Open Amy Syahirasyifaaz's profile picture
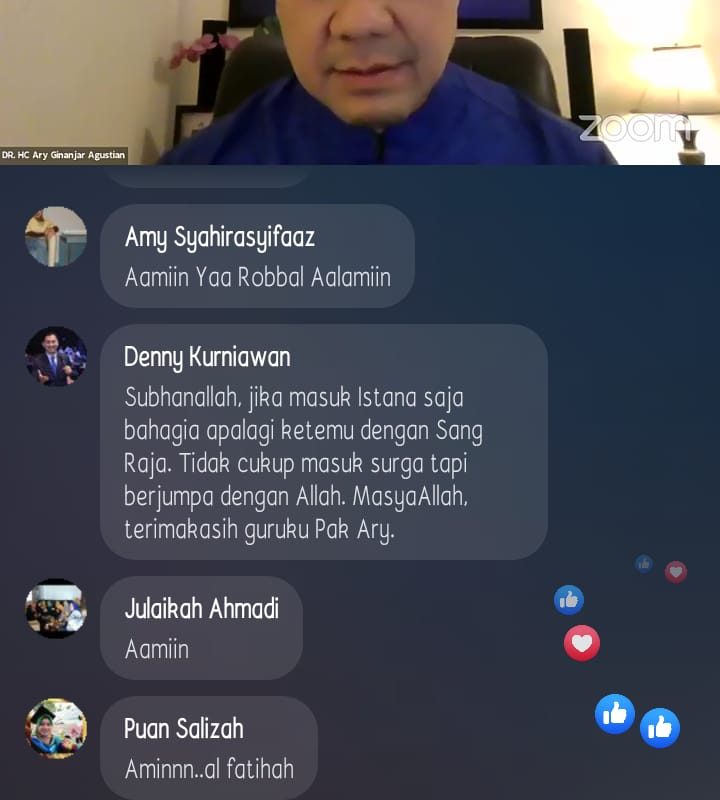 point(56,237)
